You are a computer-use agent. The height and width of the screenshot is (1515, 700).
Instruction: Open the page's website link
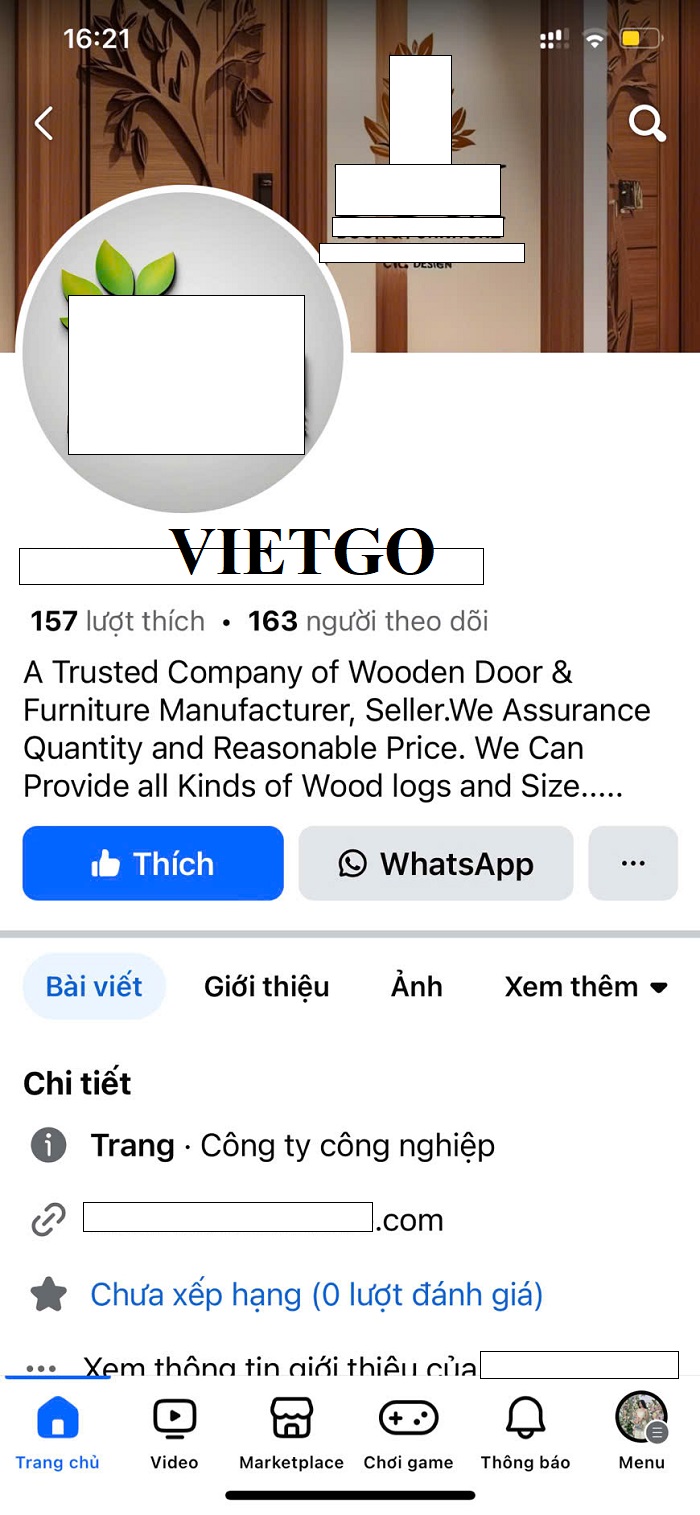coord(263,1219)
